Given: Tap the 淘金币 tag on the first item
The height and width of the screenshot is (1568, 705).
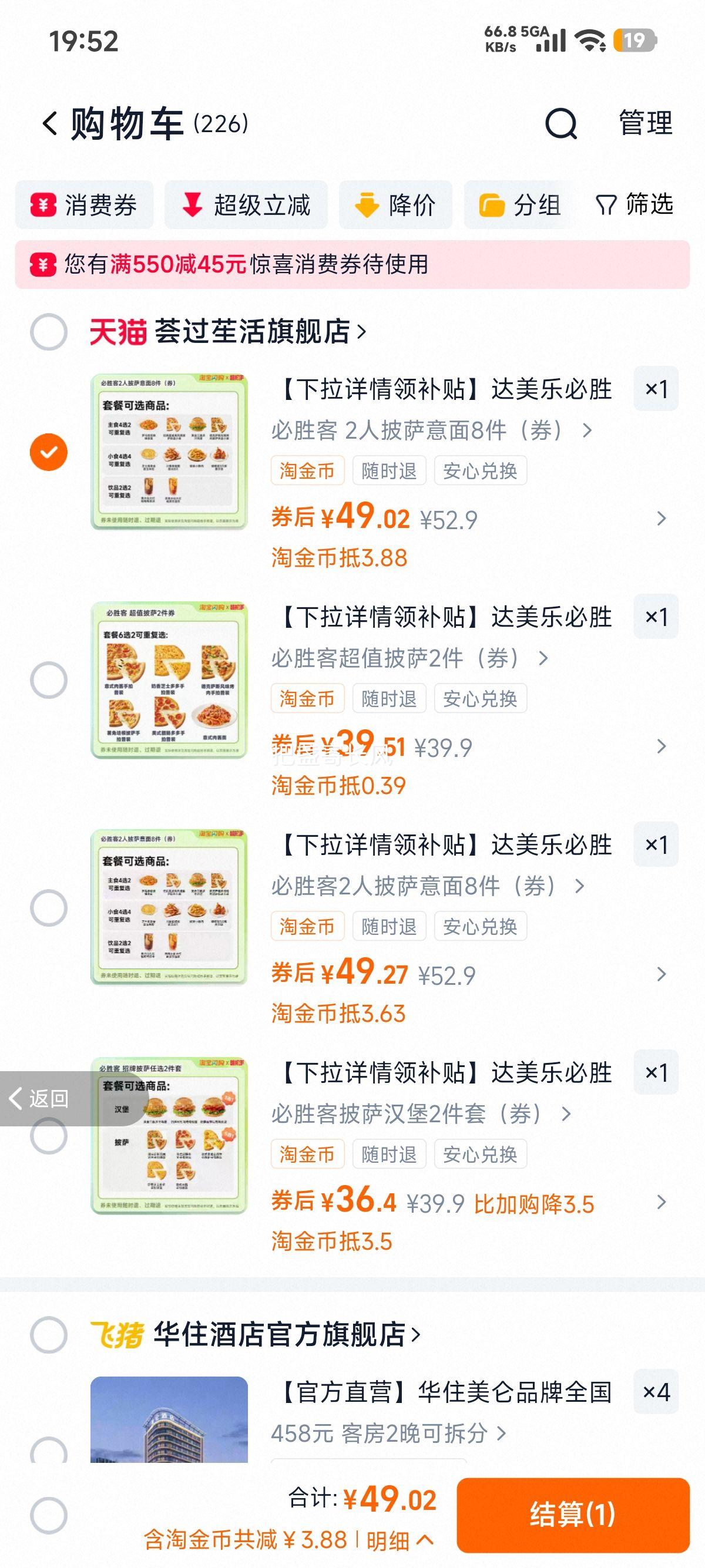Looking at the screenshot, I should [307, 470].
